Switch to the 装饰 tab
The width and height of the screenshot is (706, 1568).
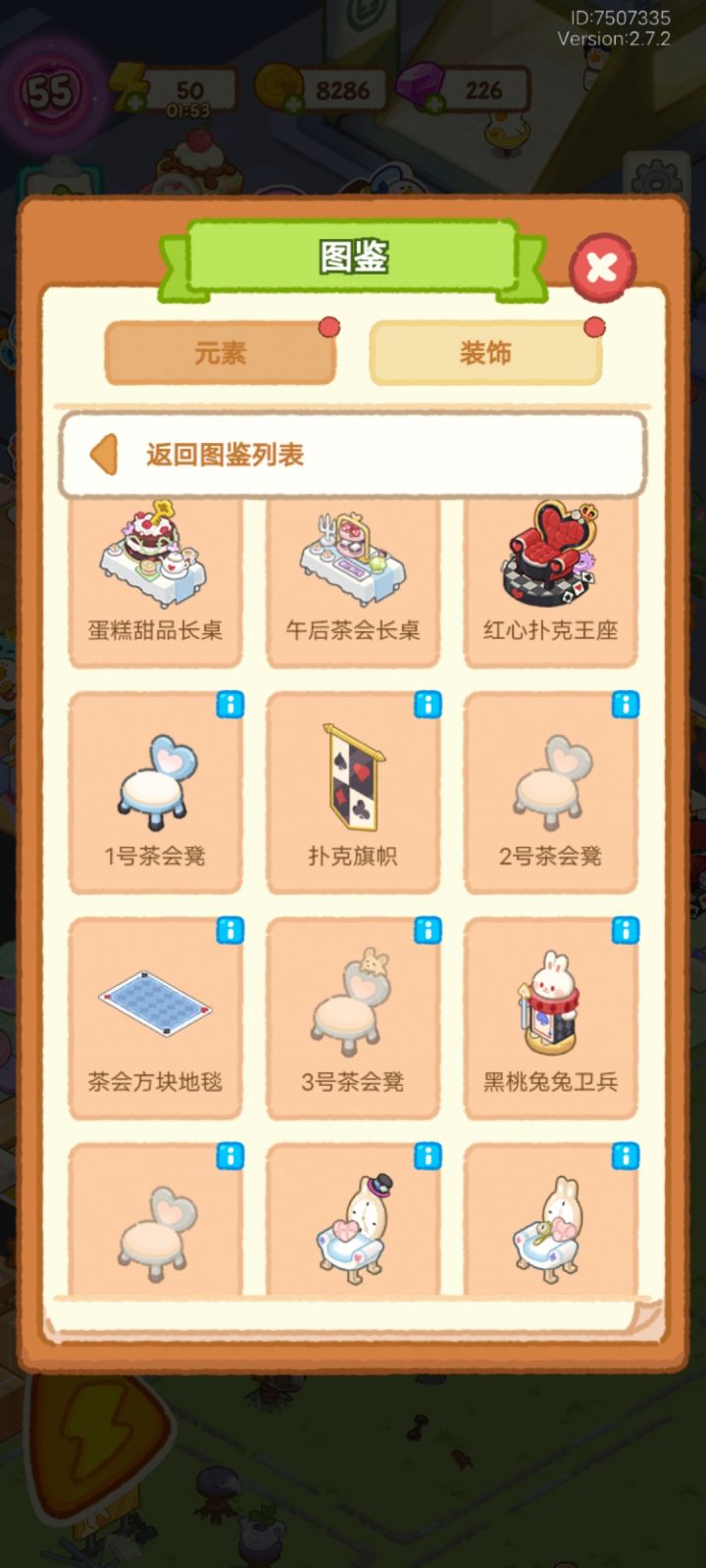tap(485, 353)
